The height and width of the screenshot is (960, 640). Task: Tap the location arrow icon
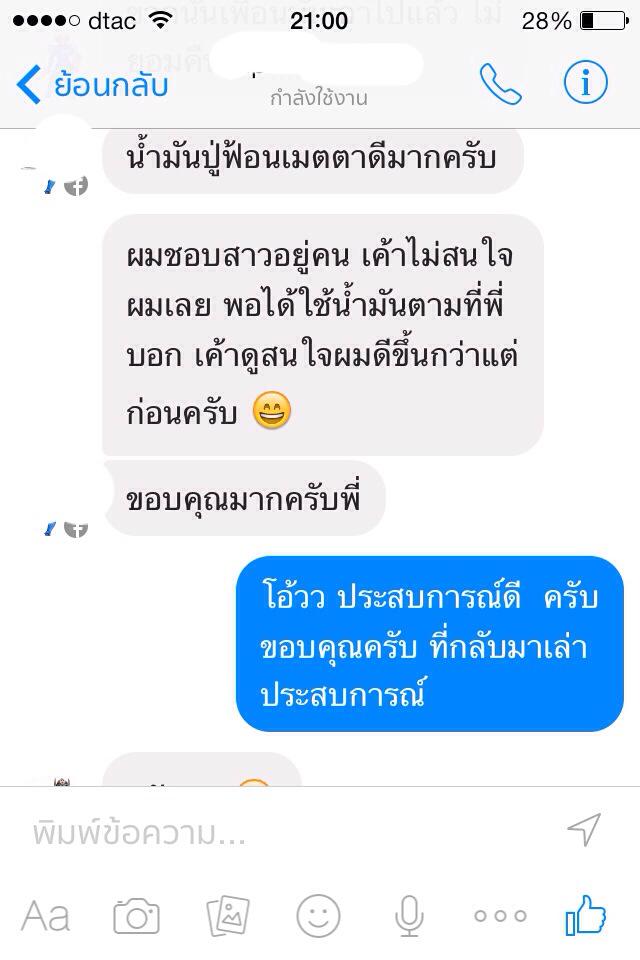click(x=583, y=829)
